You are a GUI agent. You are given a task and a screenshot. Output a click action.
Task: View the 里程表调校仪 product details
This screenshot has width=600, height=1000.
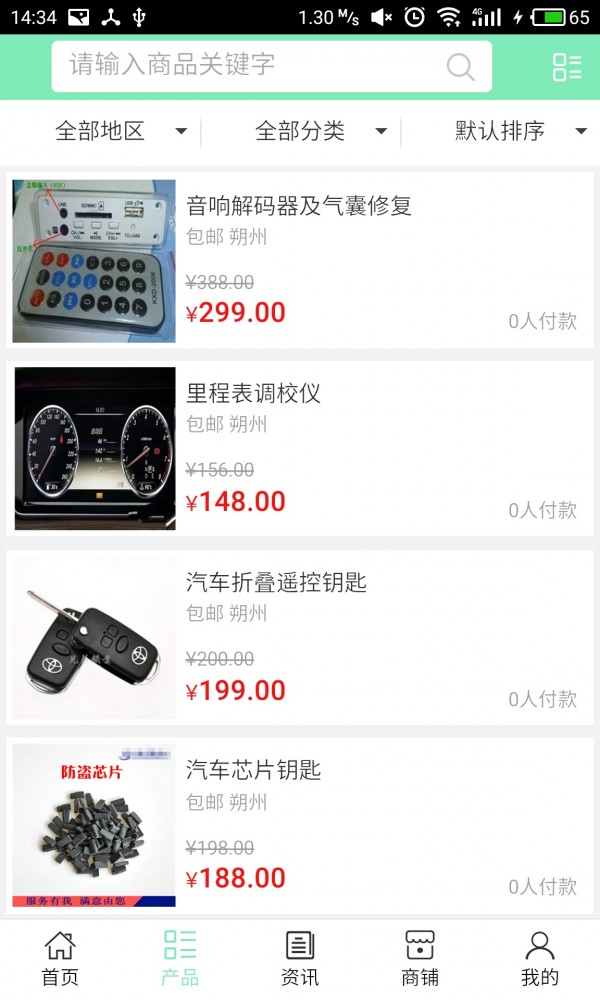[x=299, y=449]
